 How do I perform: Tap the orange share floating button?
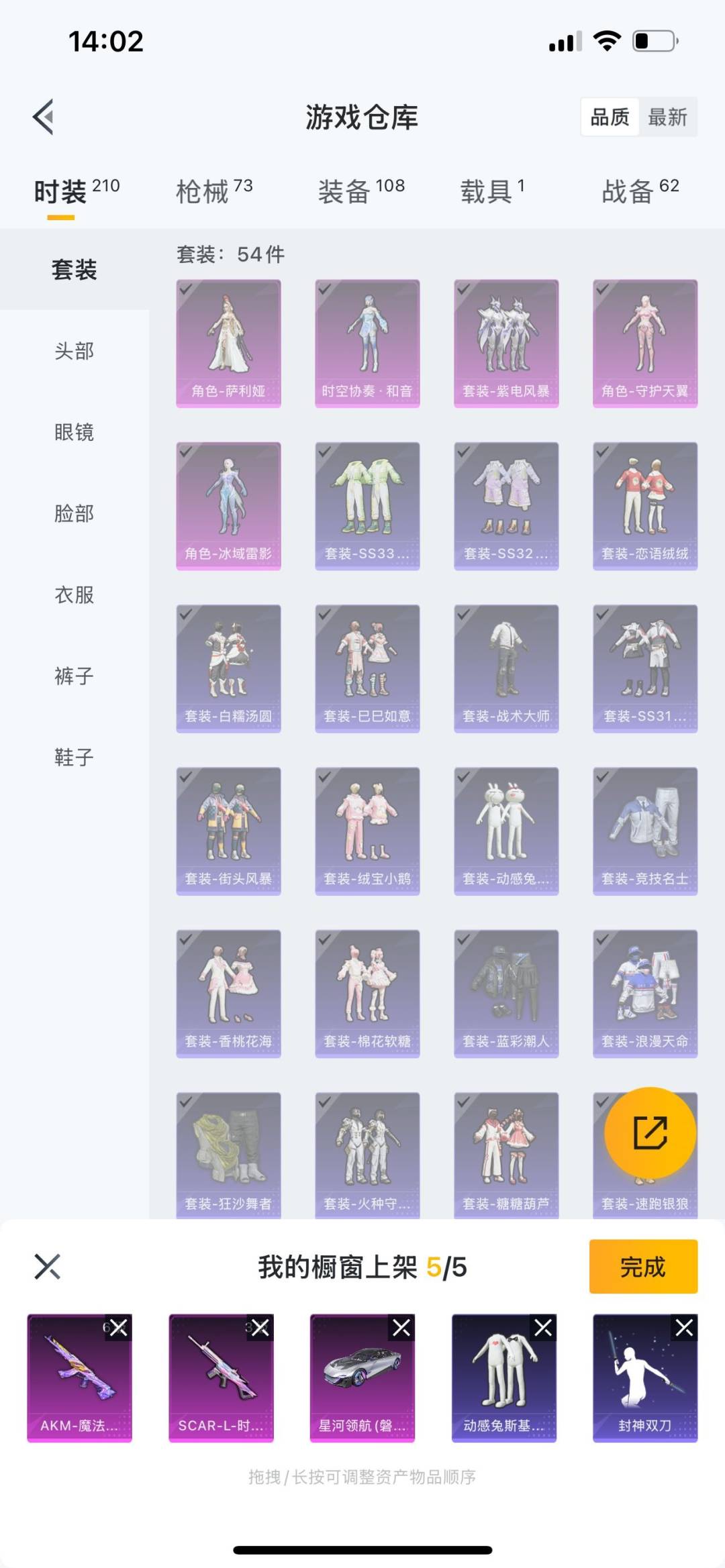[x=650, y=1133]
